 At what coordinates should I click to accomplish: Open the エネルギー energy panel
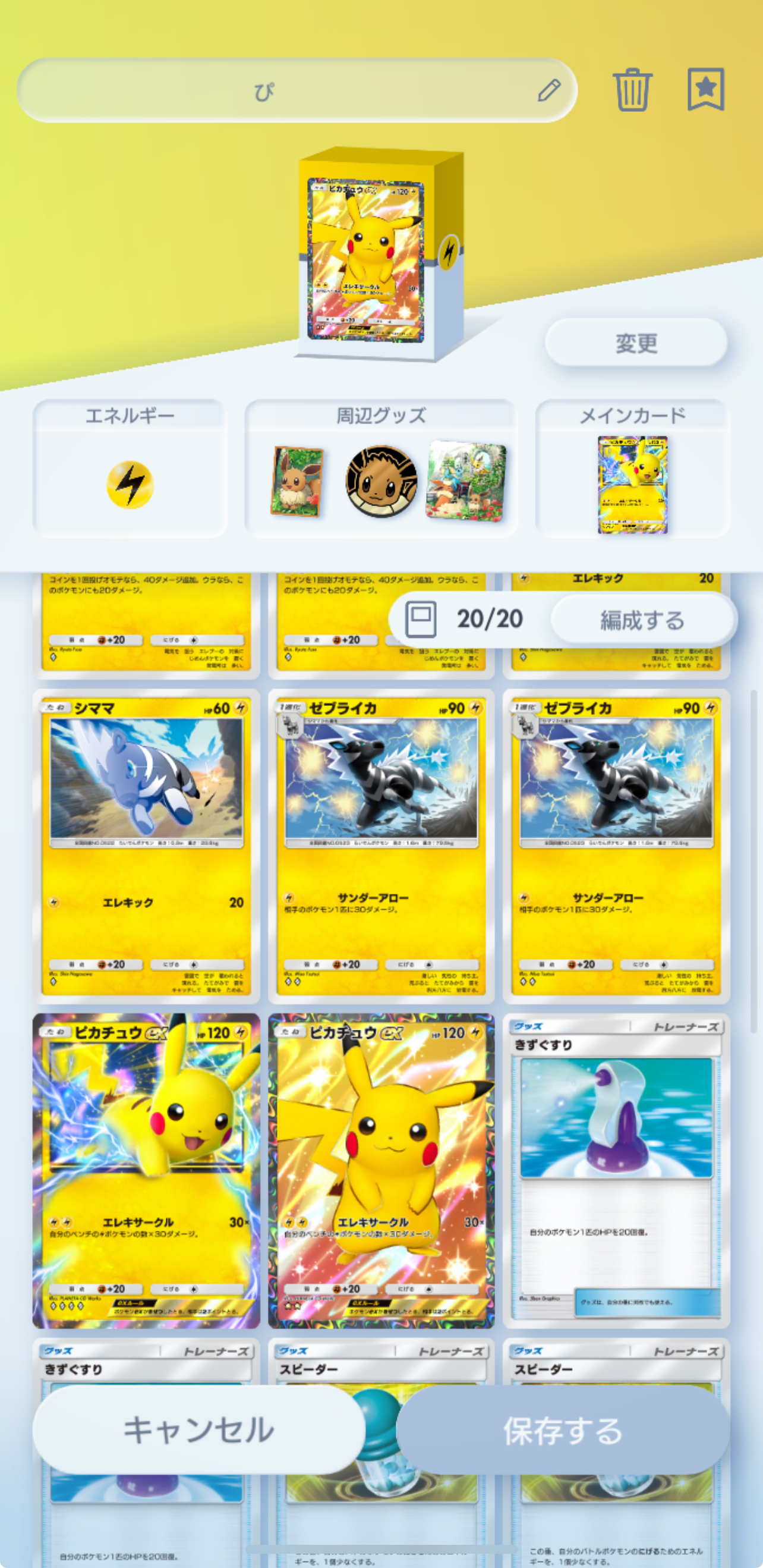130,469
